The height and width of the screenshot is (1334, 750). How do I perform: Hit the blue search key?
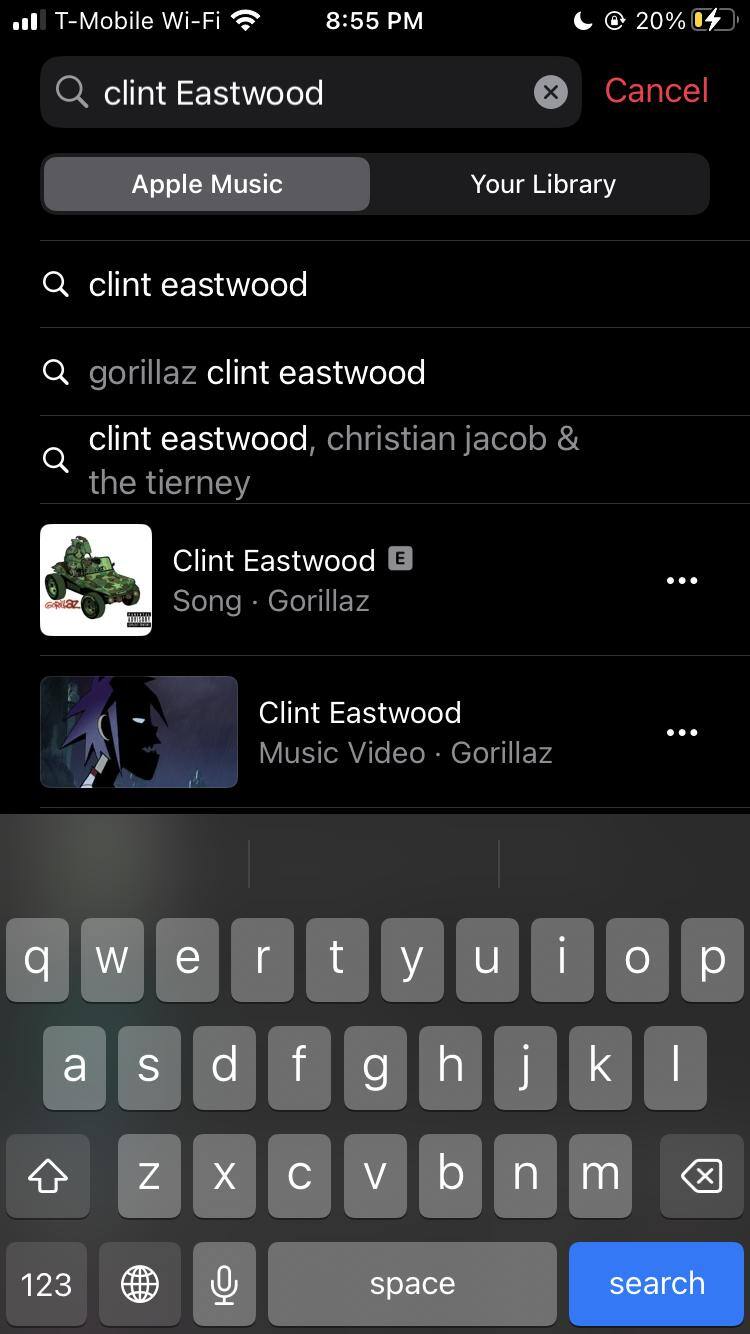click(656, 1283)
